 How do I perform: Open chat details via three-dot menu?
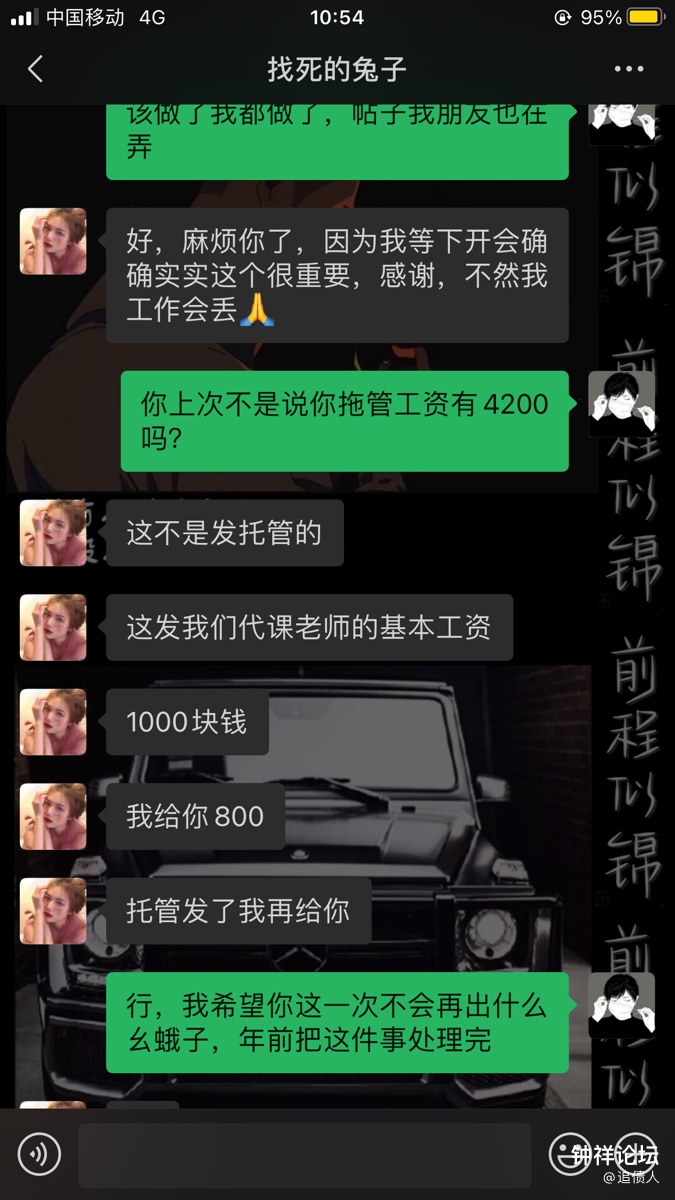628,69
